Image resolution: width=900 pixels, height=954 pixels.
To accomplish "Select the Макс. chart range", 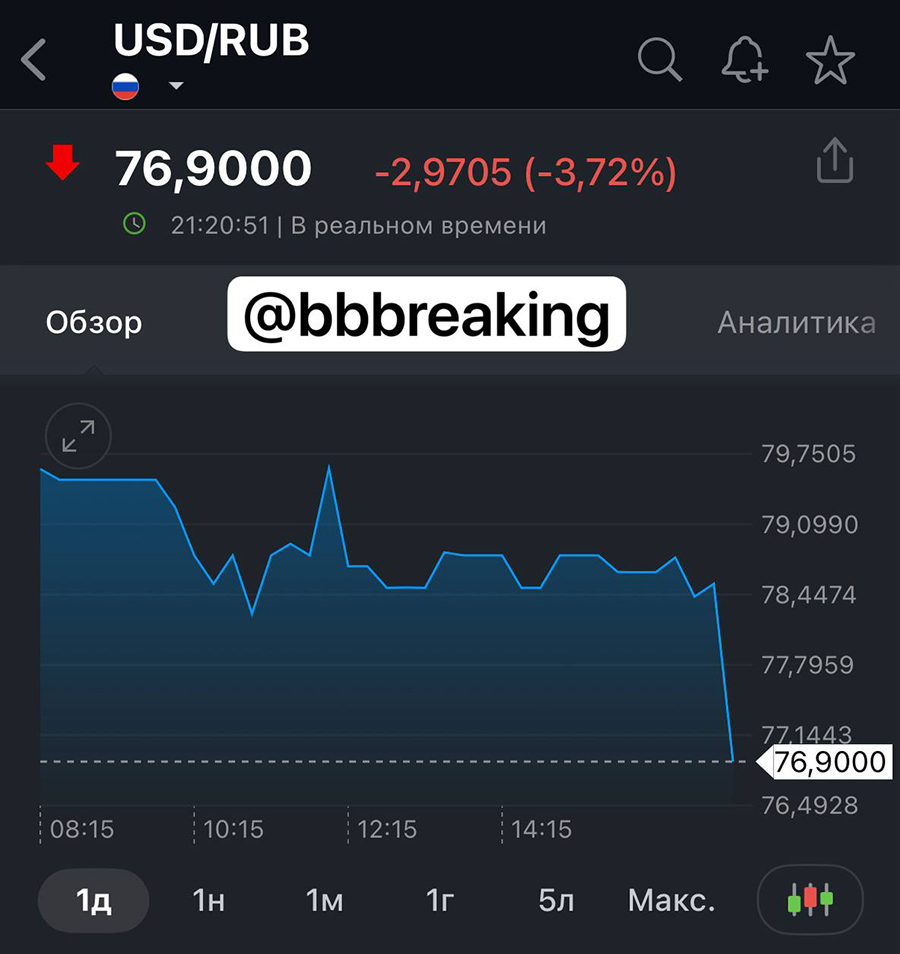I will tap(671, 901).
